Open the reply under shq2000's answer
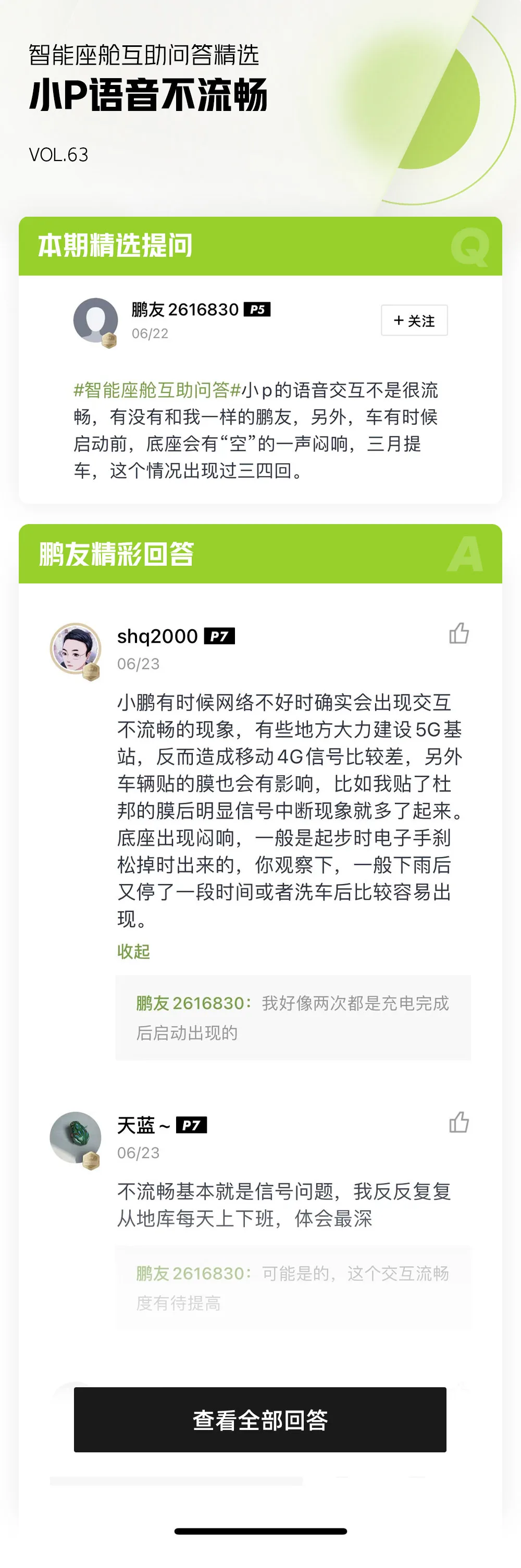The image size is (521, 1568). [x=292, y=1018]
